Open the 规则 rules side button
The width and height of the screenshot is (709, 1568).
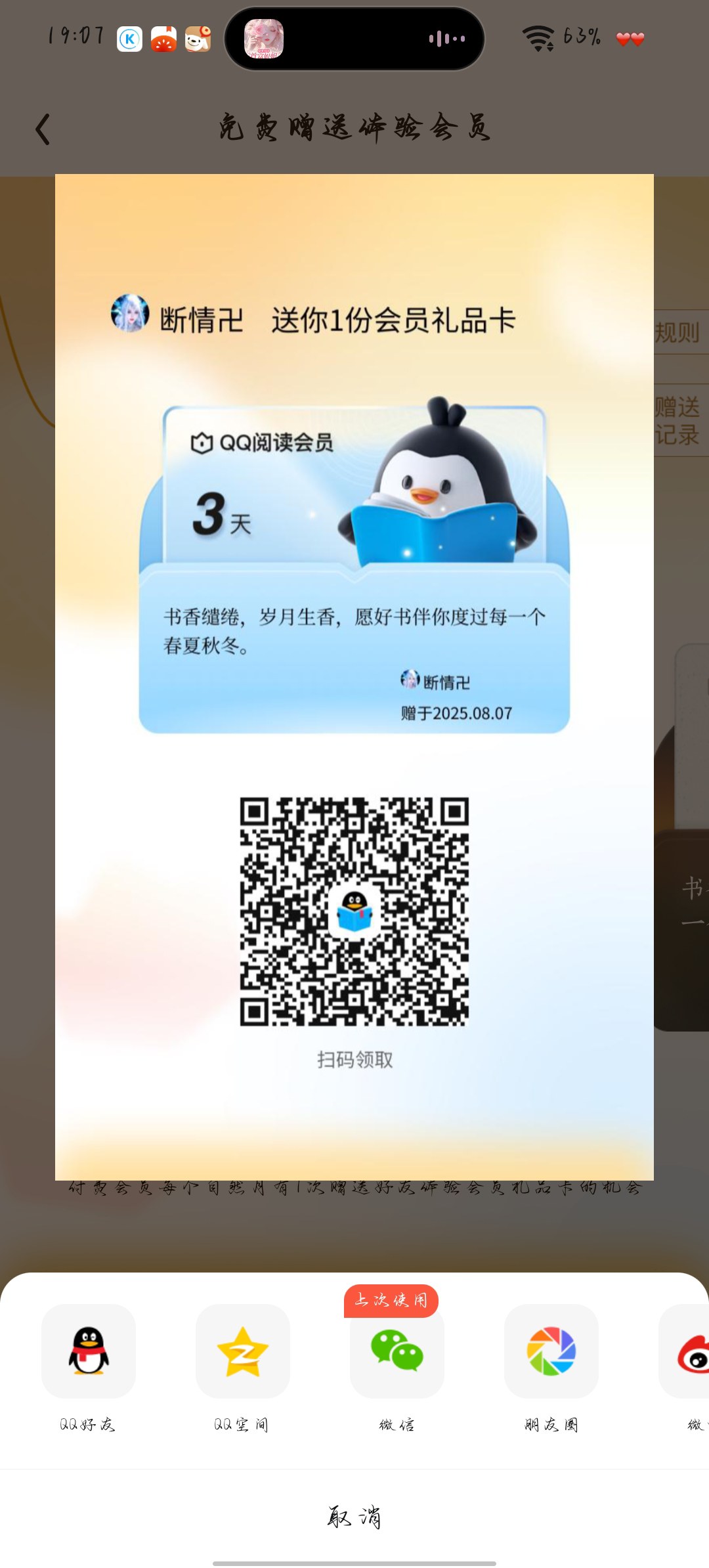[x=681, y=332]
